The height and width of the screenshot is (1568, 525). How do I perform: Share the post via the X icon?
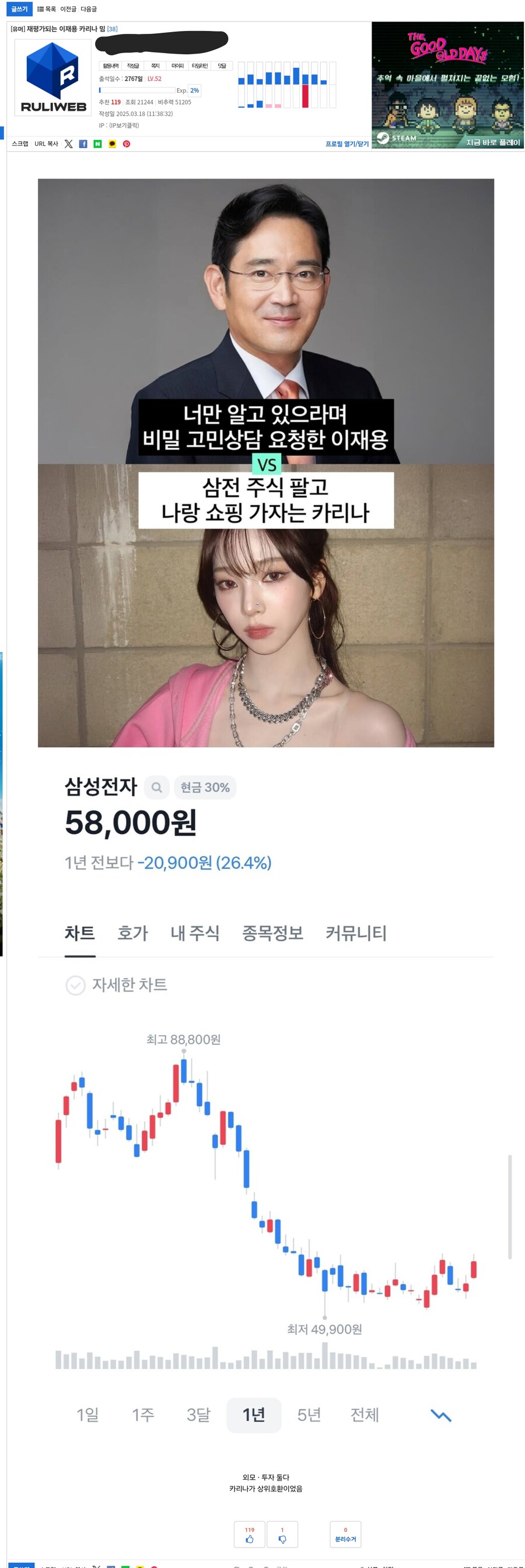point(68,144)
